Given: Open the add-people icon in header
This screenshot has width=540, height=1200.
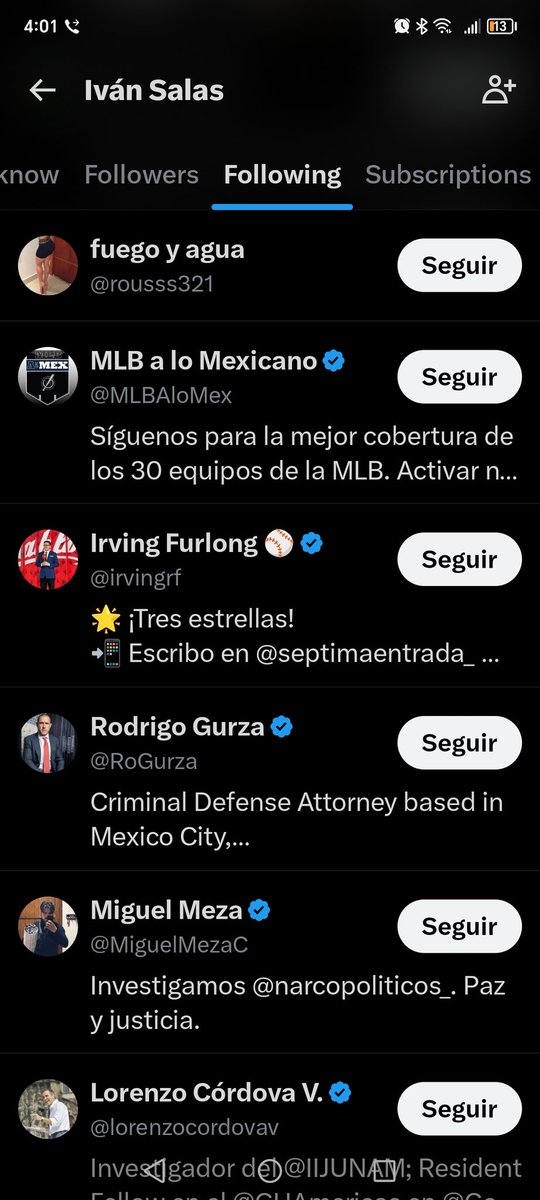Looking at the screenshot, I should pos(498,90).
